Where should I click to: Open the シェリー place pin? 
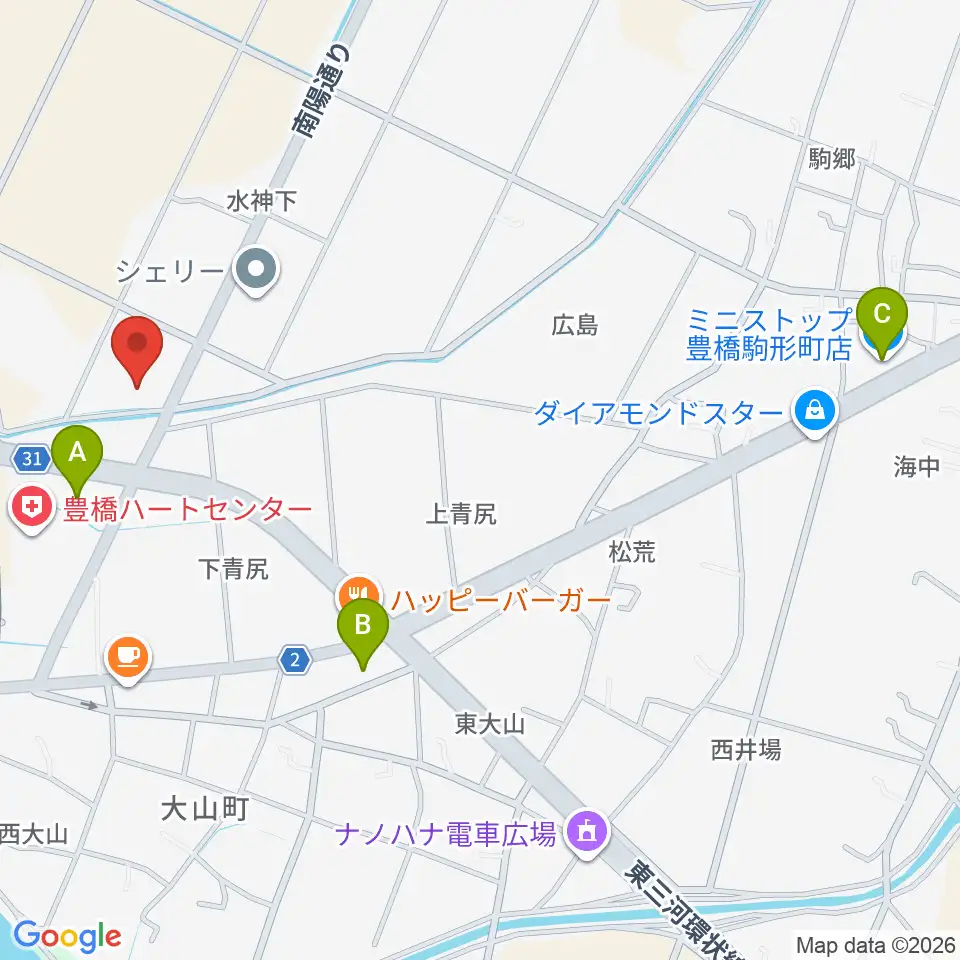tap(257, 270)
